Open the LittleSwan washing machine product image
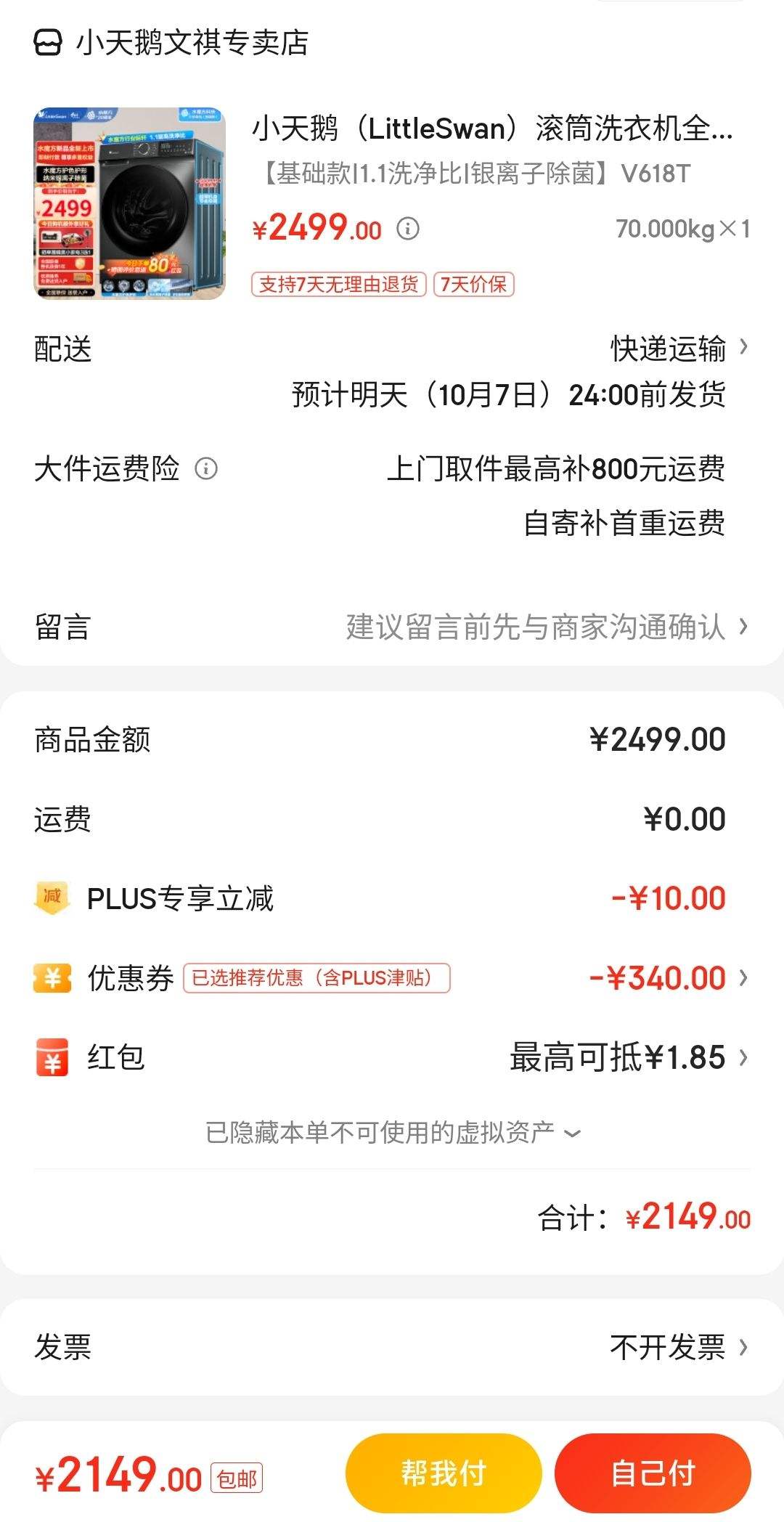Viewport: 784px width, 1522px height. [129, 203]
